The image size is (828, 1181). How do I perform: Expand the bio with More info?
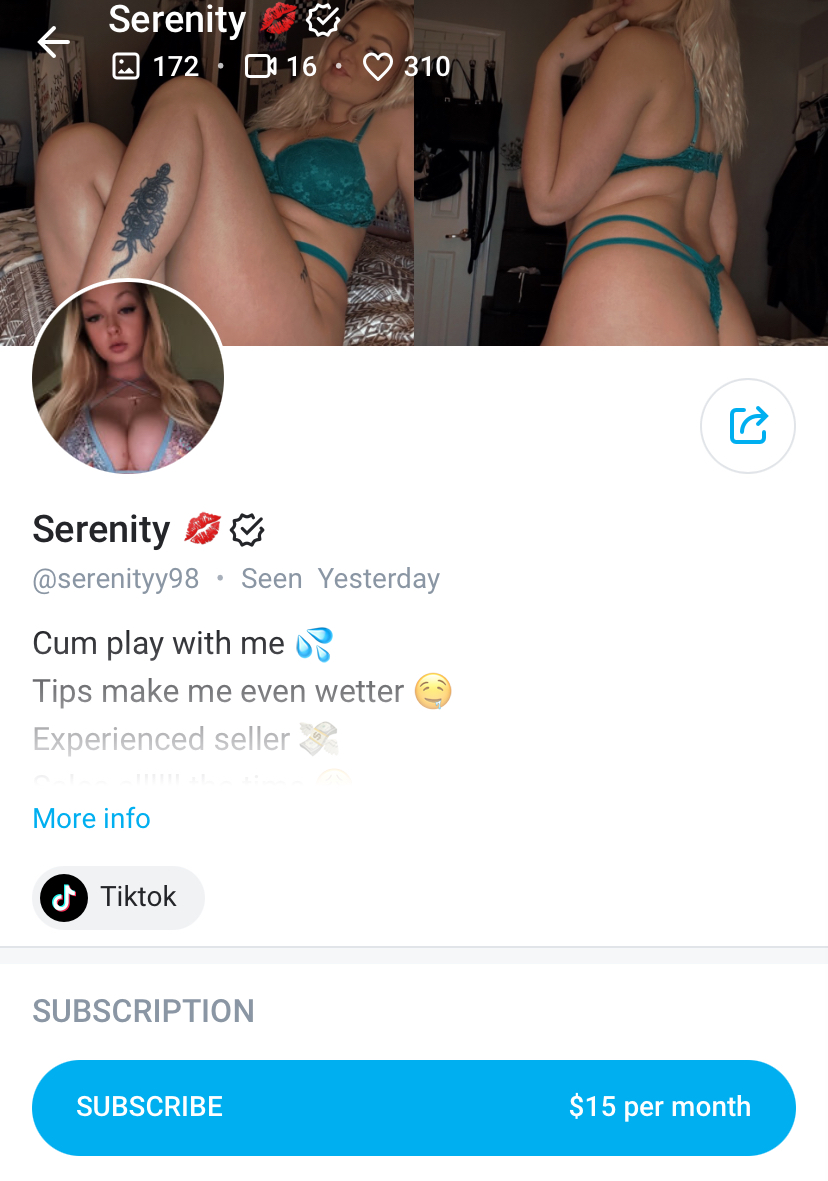[x=91, y=818]
